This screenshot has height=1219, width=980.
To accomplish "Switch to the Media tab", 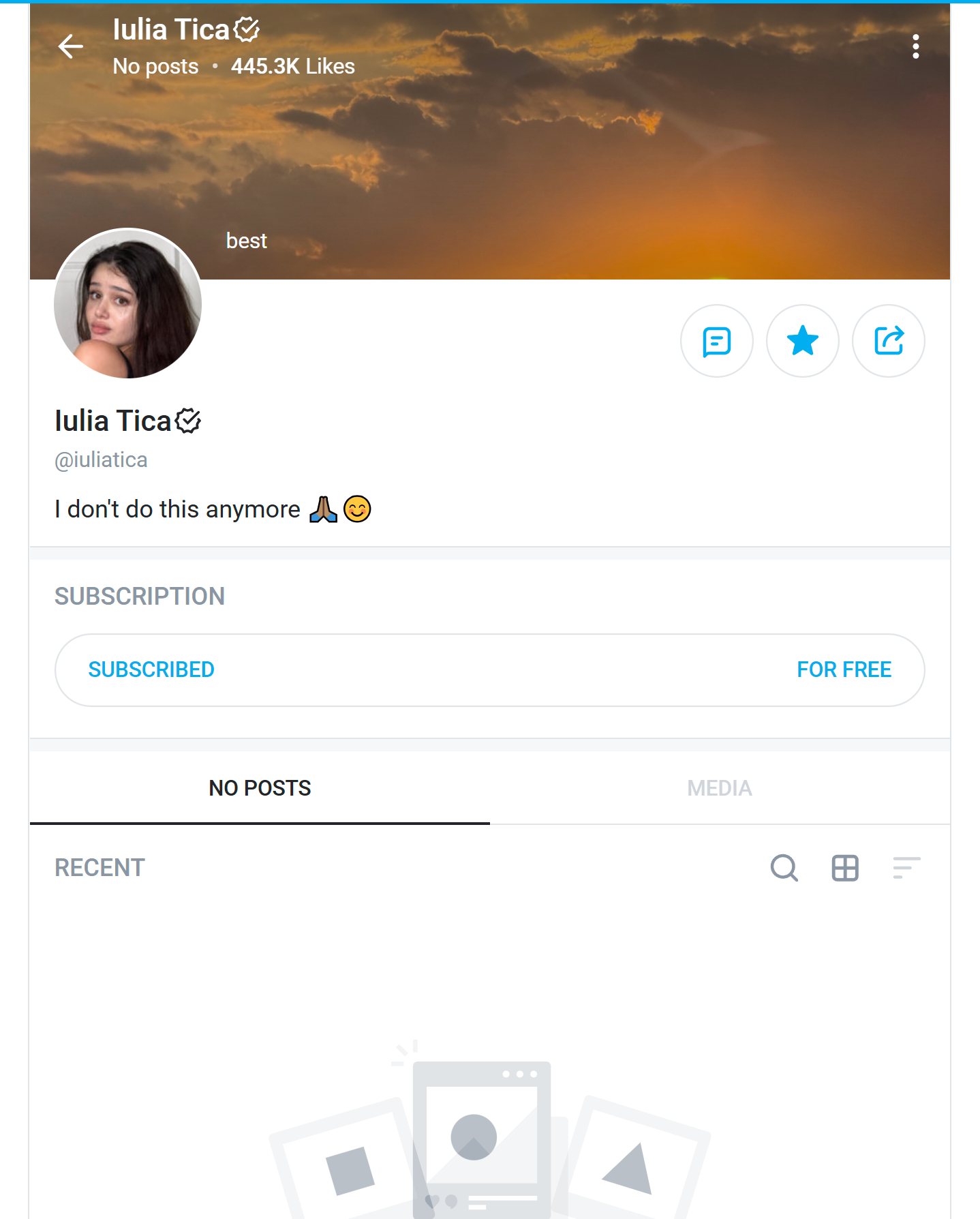I will pos(719,788).
